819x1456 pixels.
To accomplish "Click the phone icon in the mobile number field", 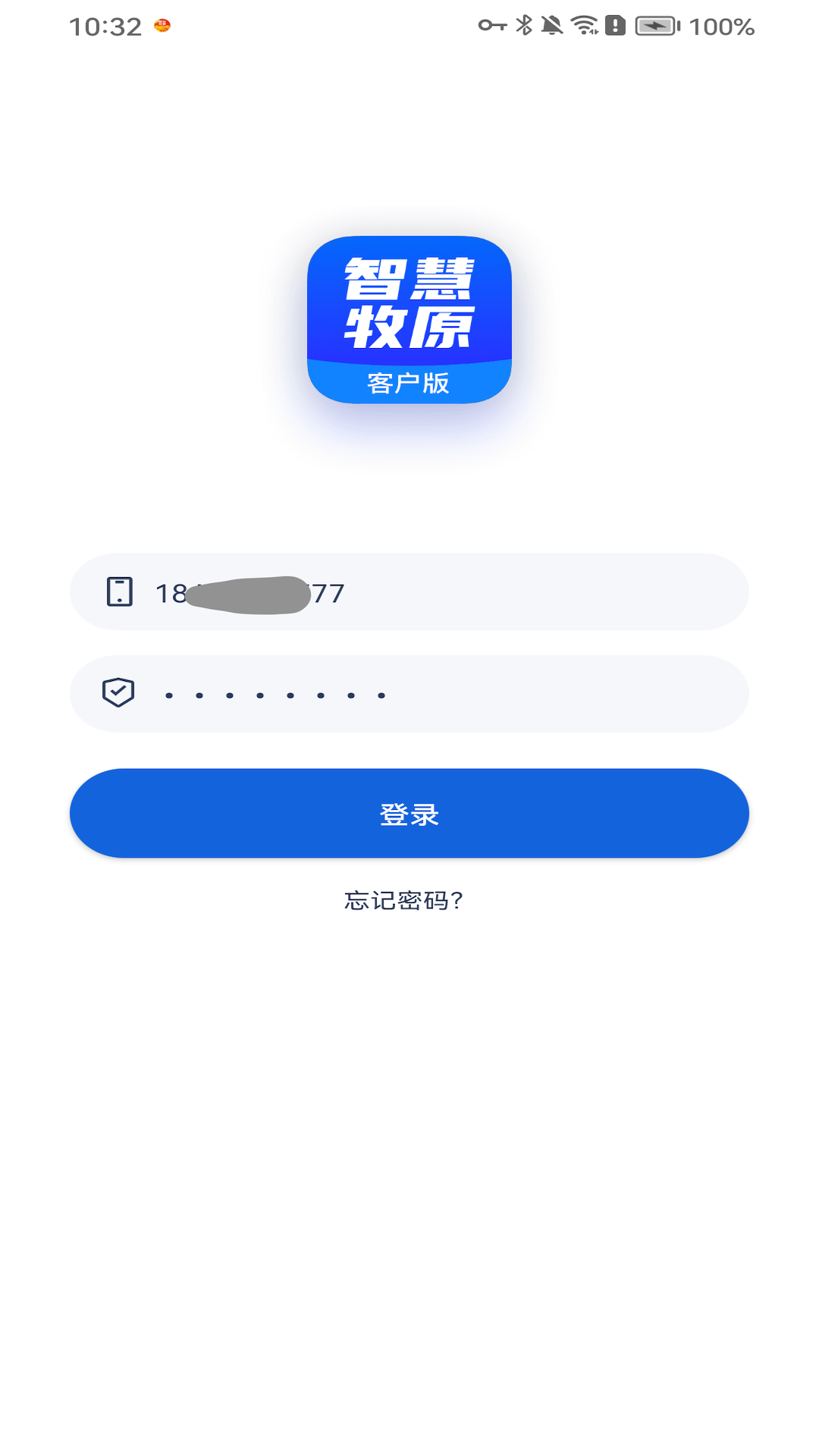I will (120, 591).
